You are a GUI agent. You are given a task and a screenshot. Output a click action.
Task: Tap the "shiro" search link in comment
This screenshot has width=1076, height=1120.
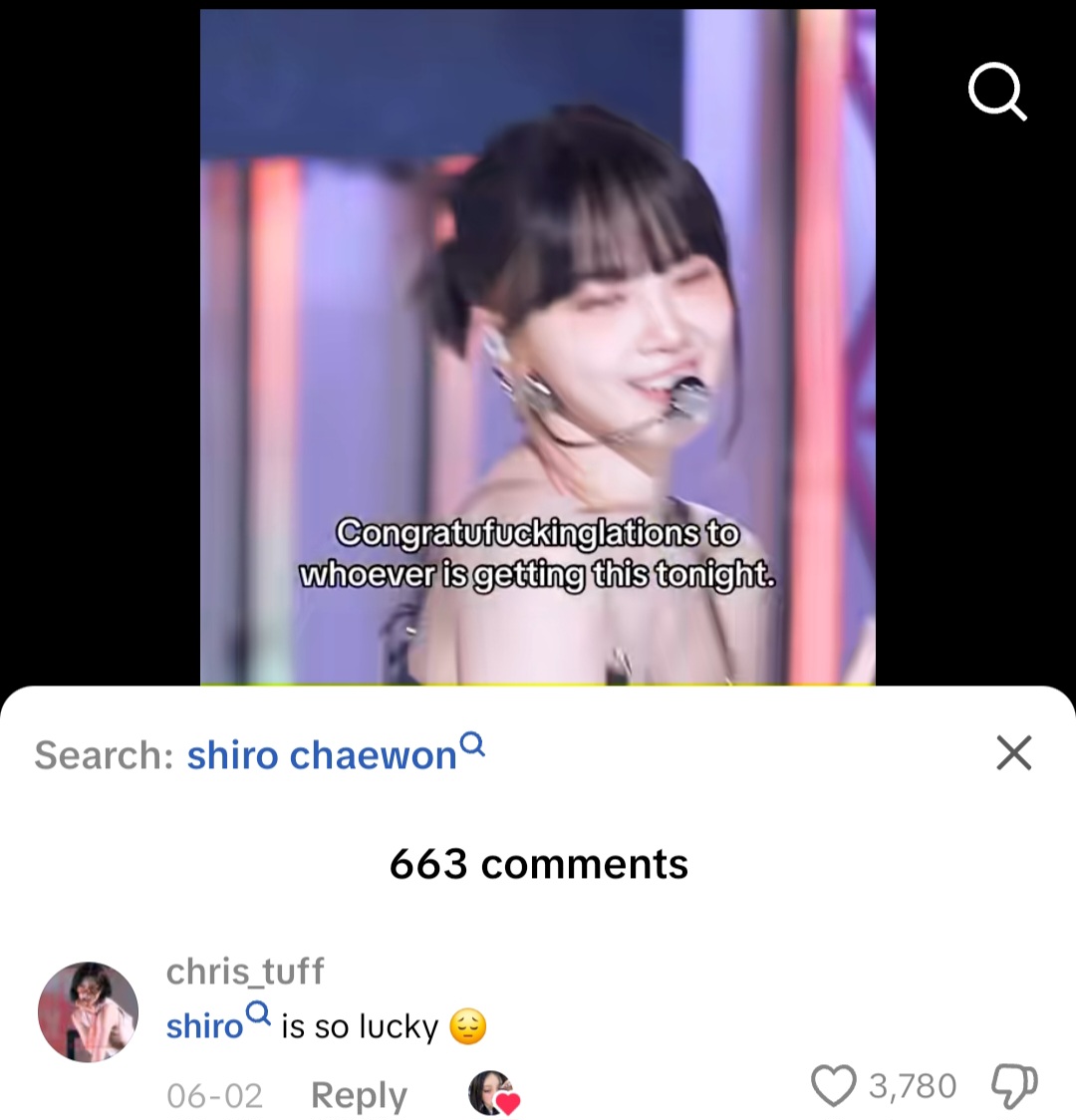tap(215, 1025)
